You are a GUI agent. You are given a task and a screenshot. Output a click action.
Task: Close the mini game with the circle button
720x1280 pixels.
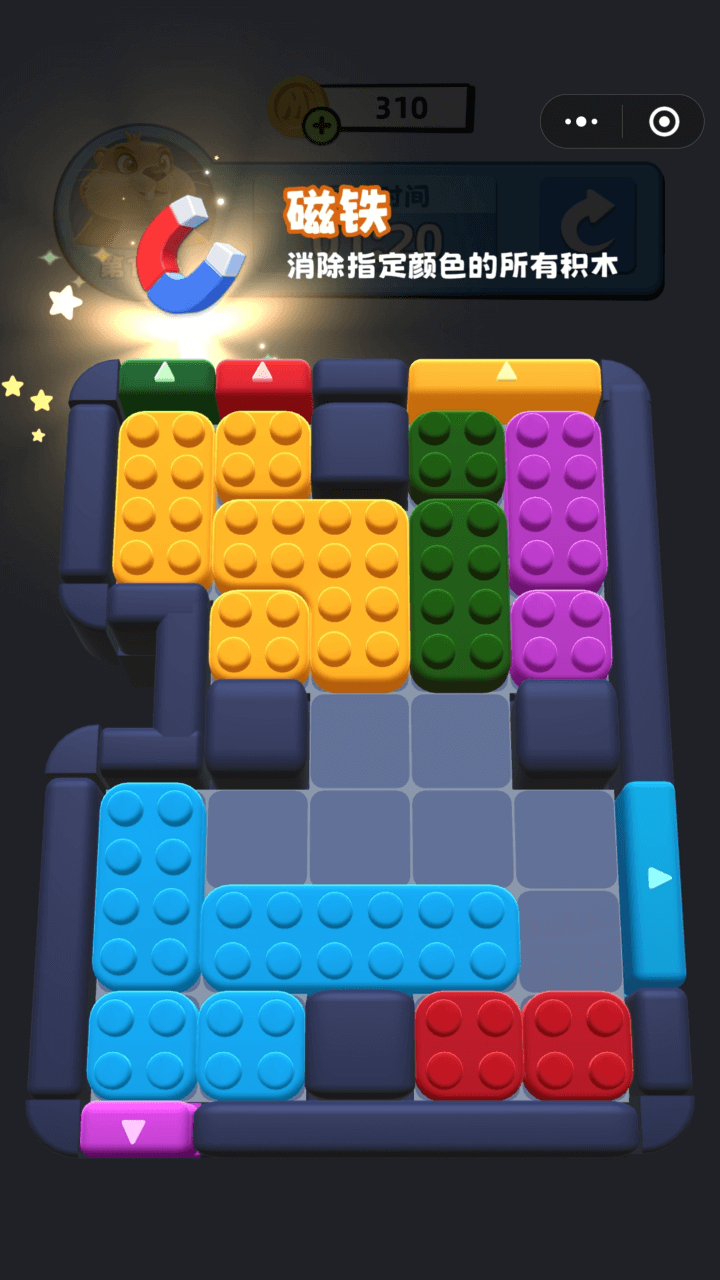pyautogui.click(x=664, y=122)
